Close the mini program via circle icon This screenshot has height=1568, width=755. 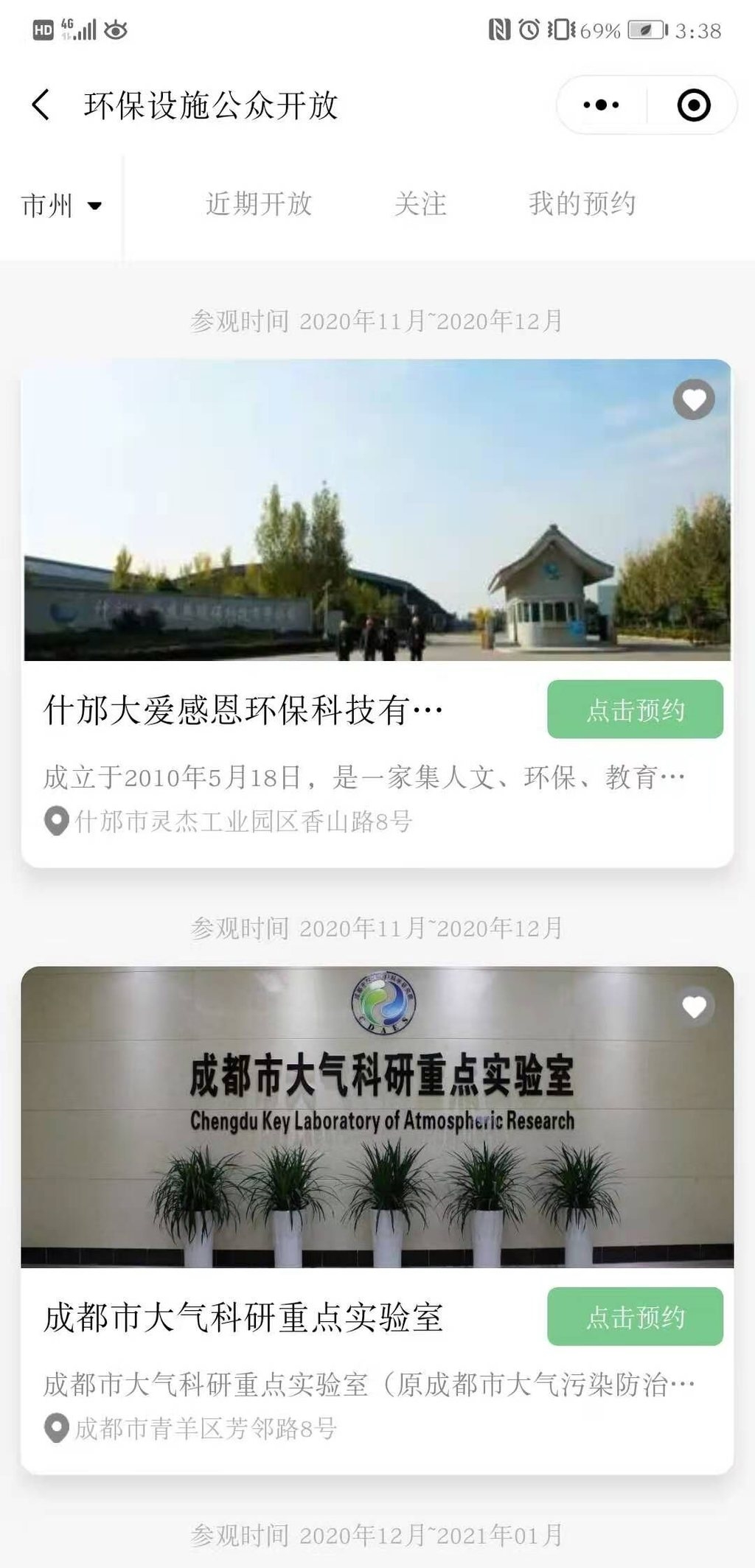(x=693, y=105)
